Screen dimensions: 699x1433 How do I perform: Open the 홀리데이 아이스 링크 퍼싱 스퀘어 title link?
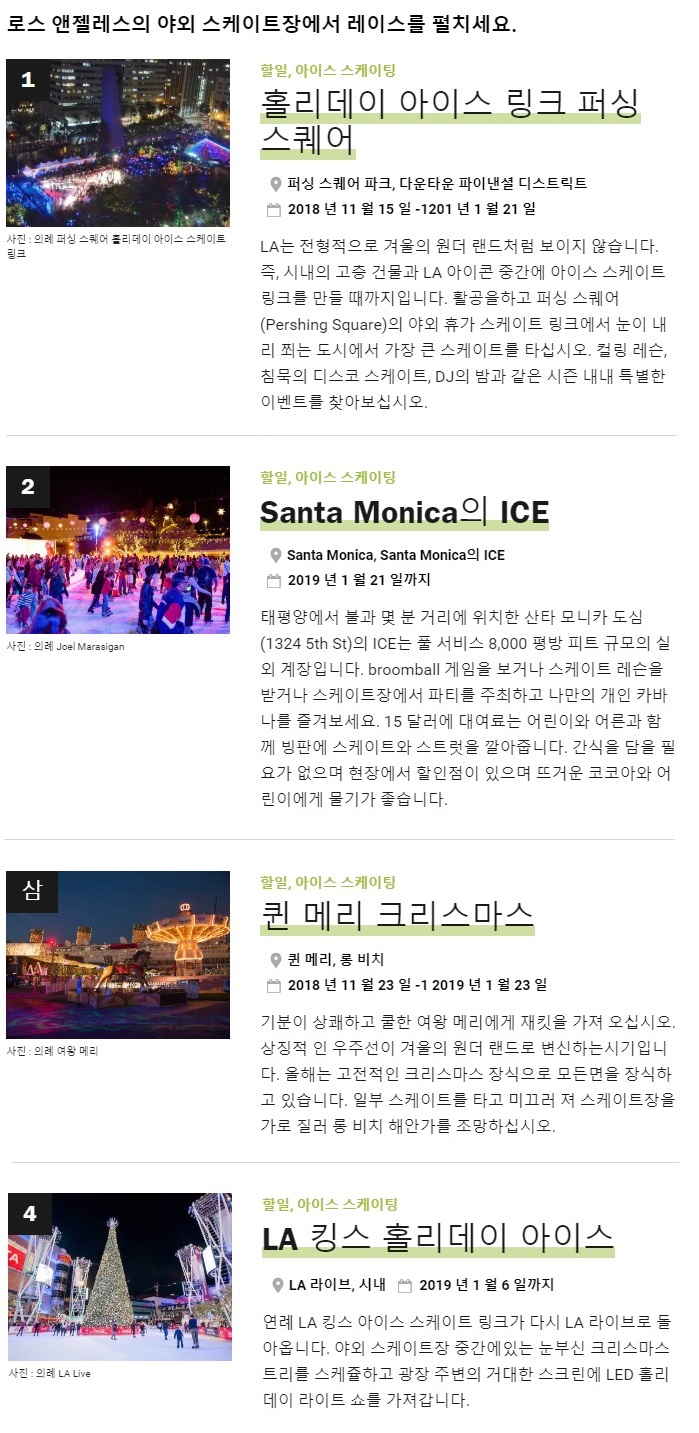point(448,105)
